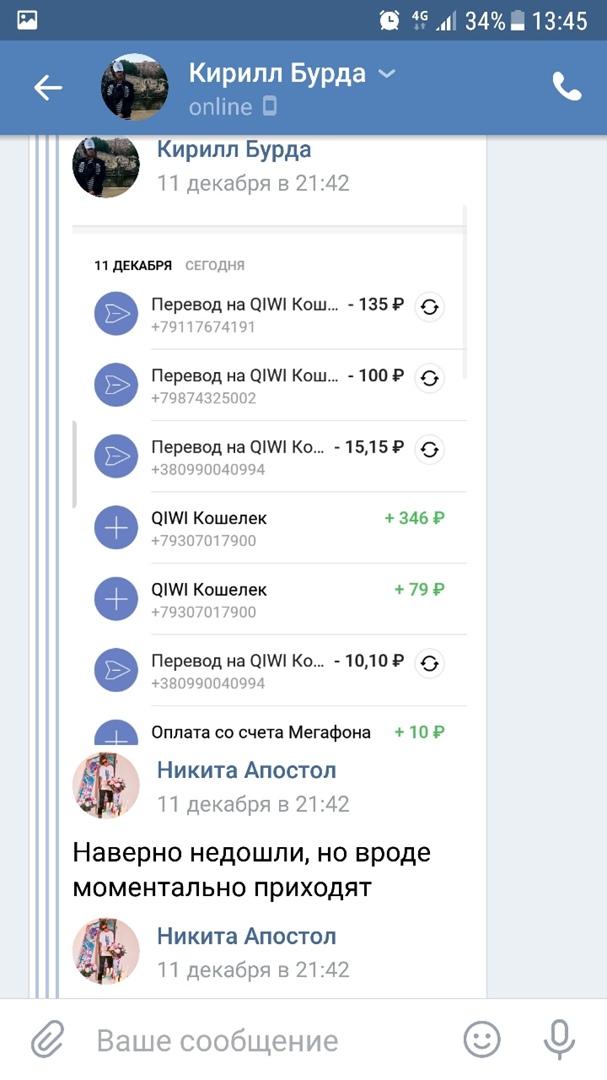Expand the Кирилл Бурда chat header dropdown

(x=388, y=73)
